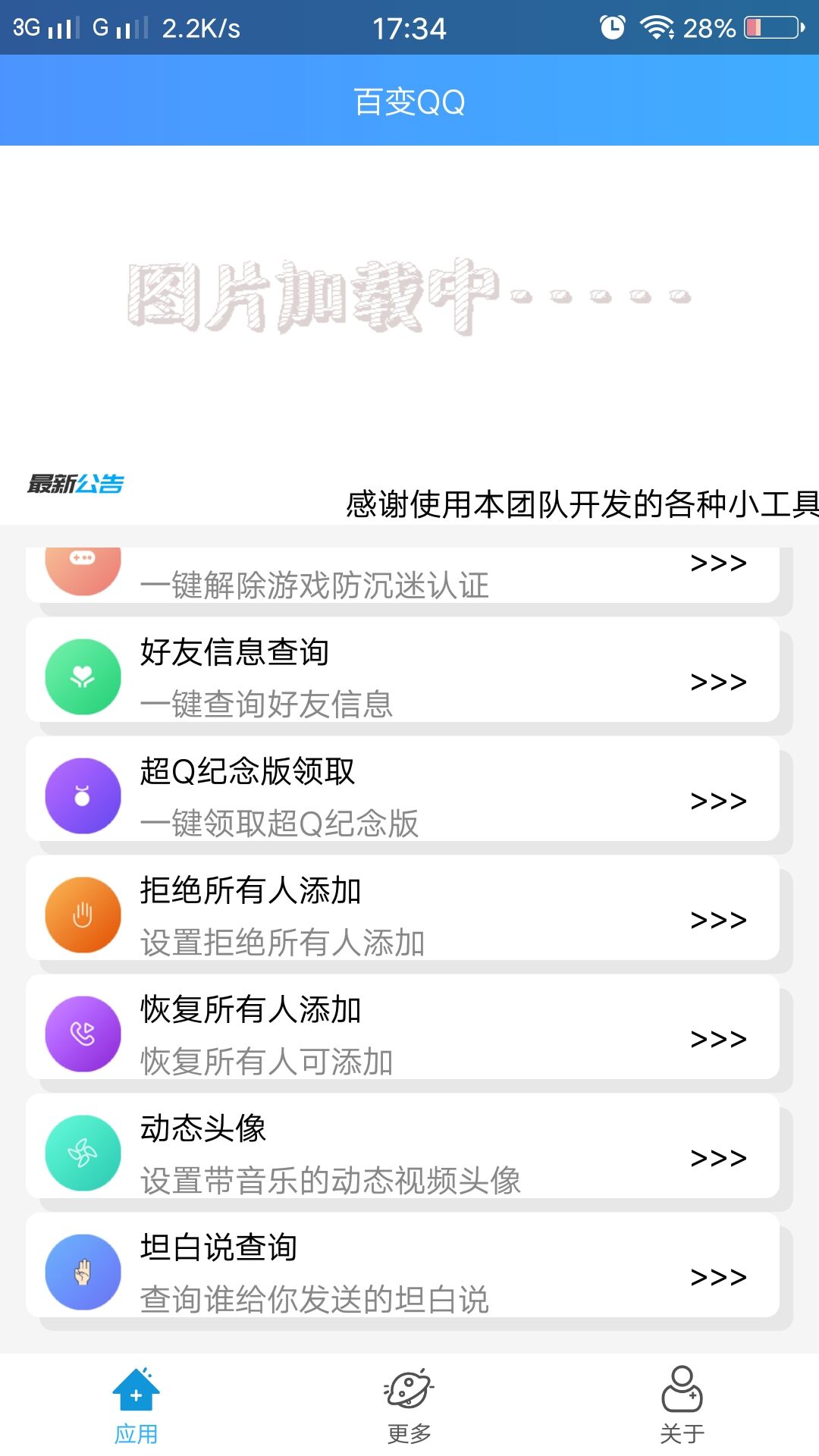Open 超Q纪念版领取 row
This screenshot has height=1456, width=819.
[x=403, y=789]
